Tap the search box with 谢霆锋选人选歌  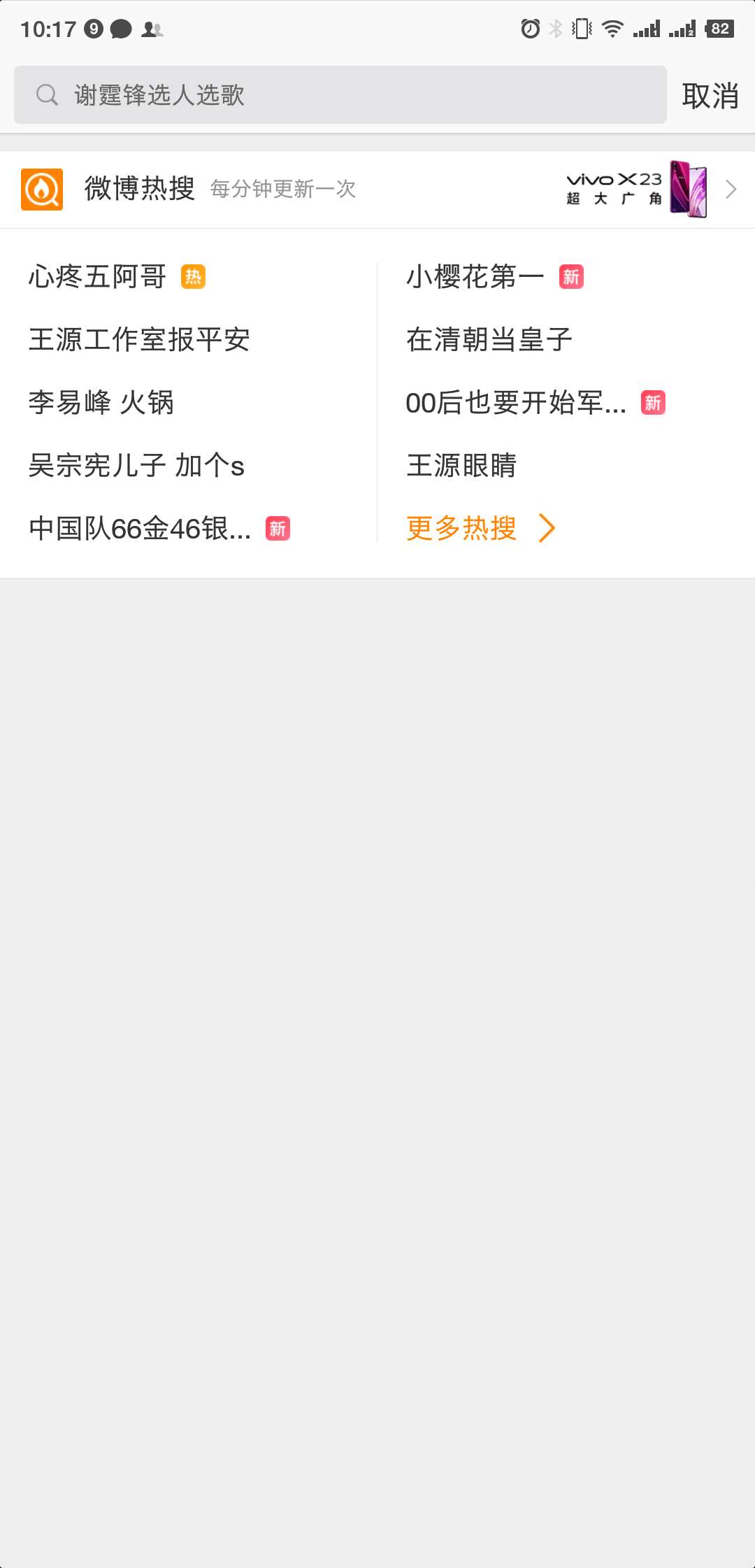340,95
